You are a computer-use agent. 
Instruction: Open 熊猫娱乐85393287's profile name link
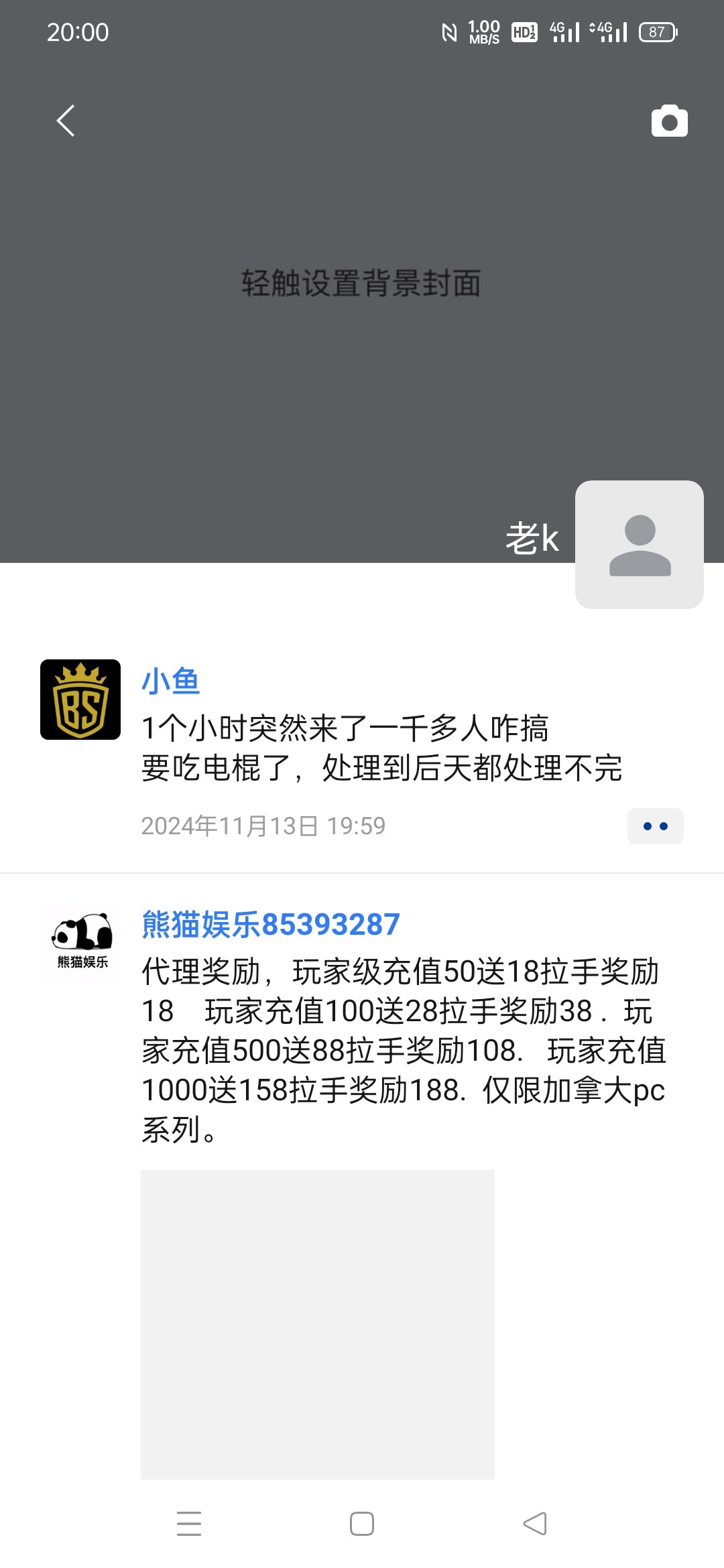coord(271,925)
